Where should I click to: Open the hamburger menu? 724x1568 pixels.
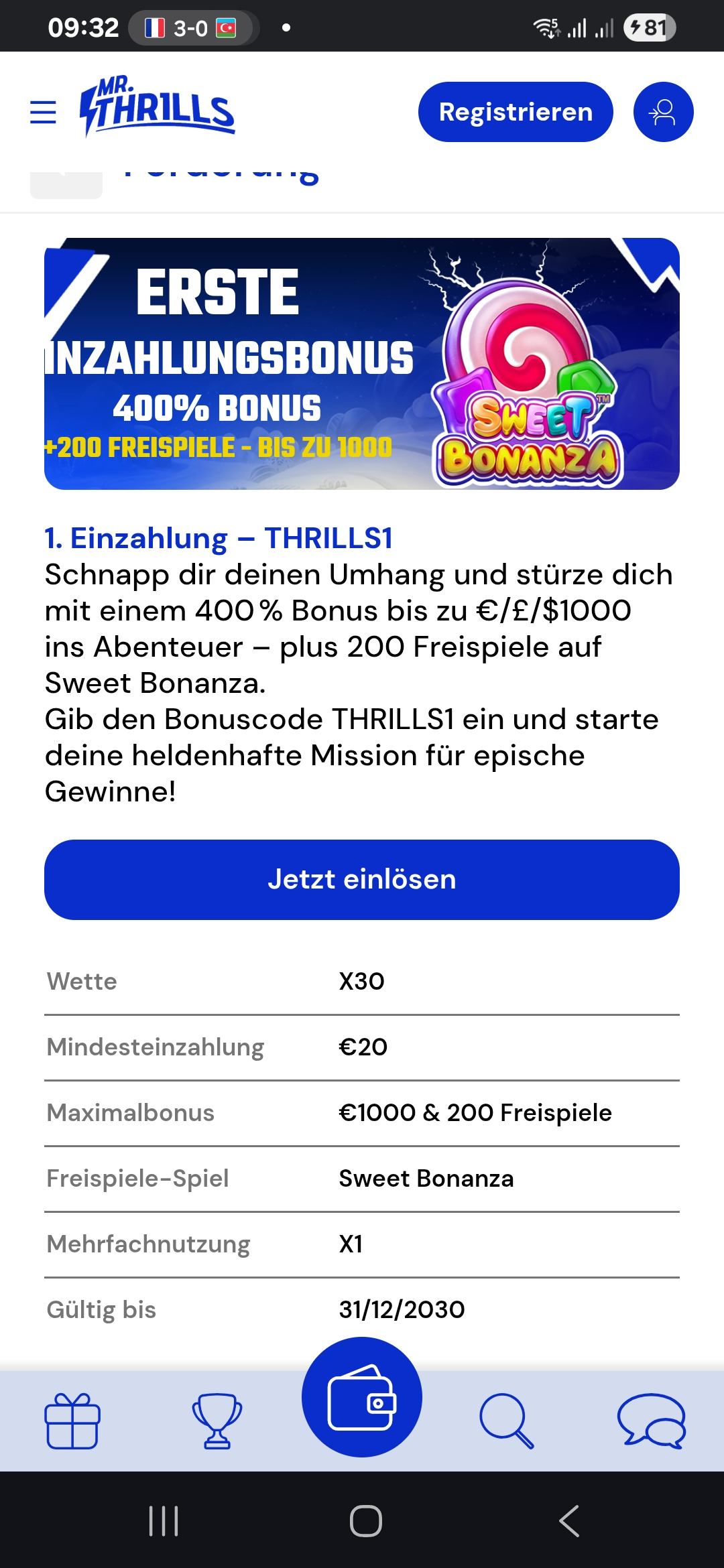[x=44, y=112]
